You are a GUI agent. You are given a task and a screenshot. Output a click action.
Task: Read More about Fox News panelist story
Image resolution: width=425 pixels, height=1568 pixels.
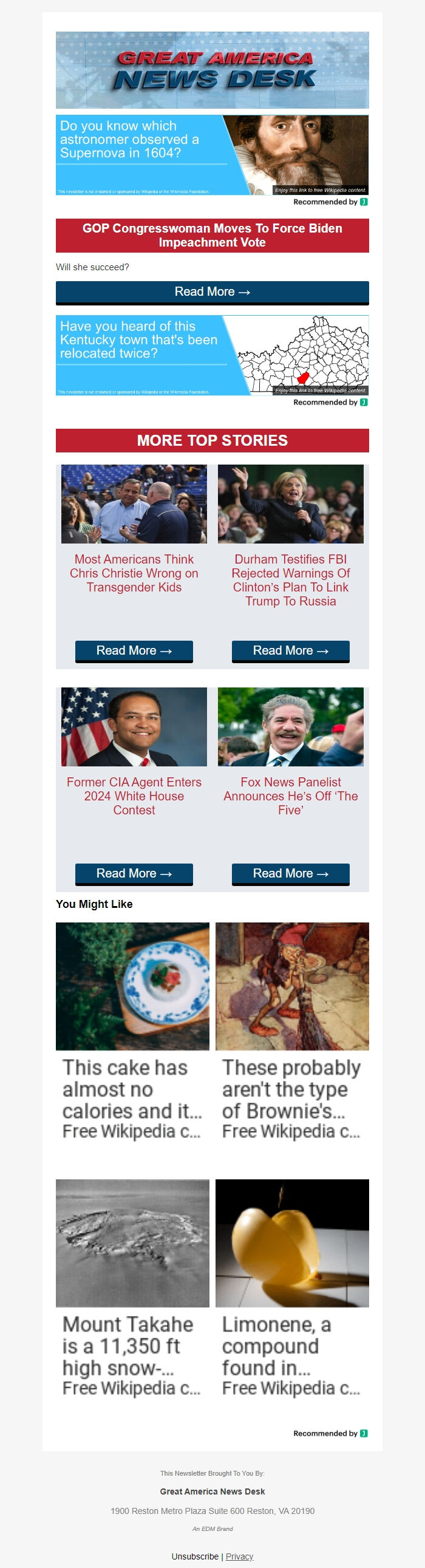(290, 873)
